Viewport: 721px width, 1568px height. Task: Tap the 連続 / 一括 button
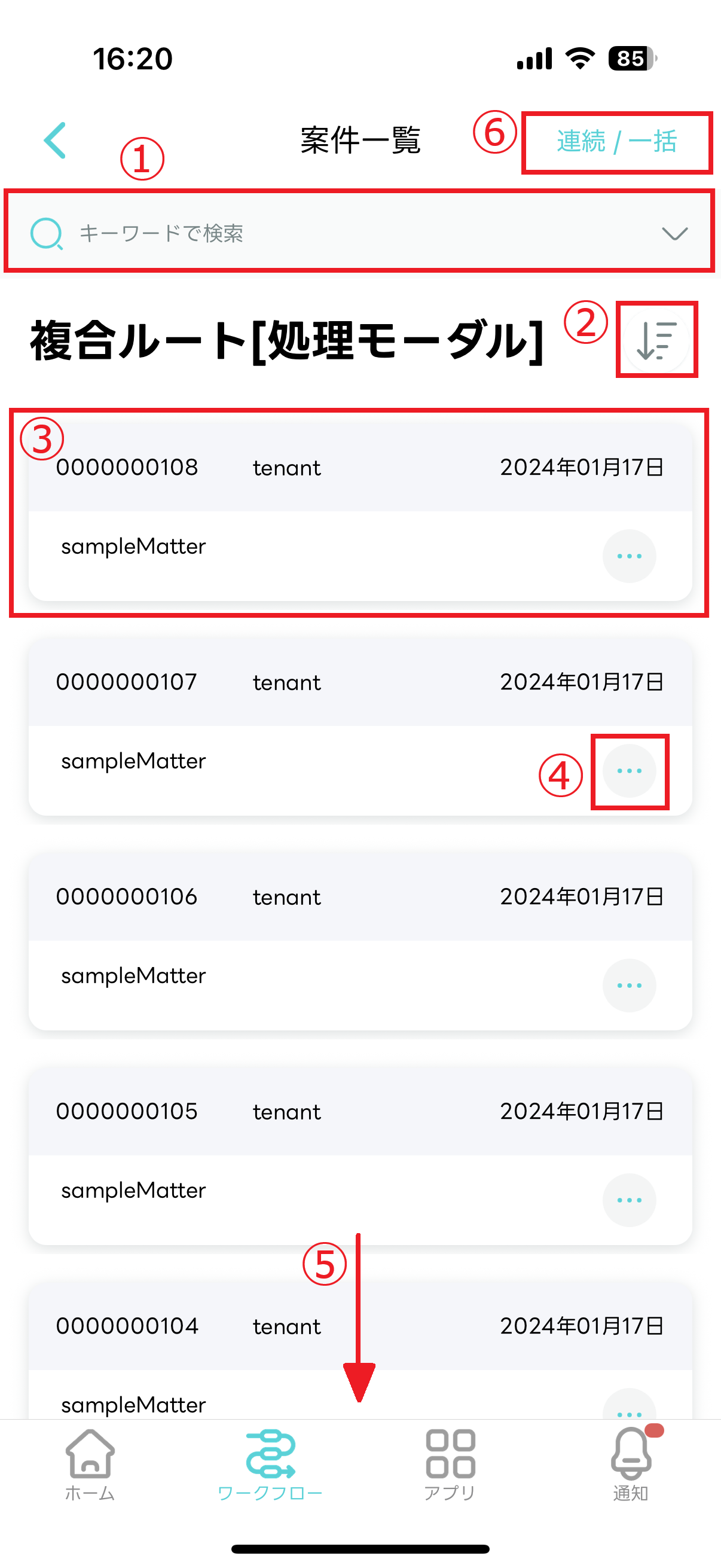coord(616,142)
